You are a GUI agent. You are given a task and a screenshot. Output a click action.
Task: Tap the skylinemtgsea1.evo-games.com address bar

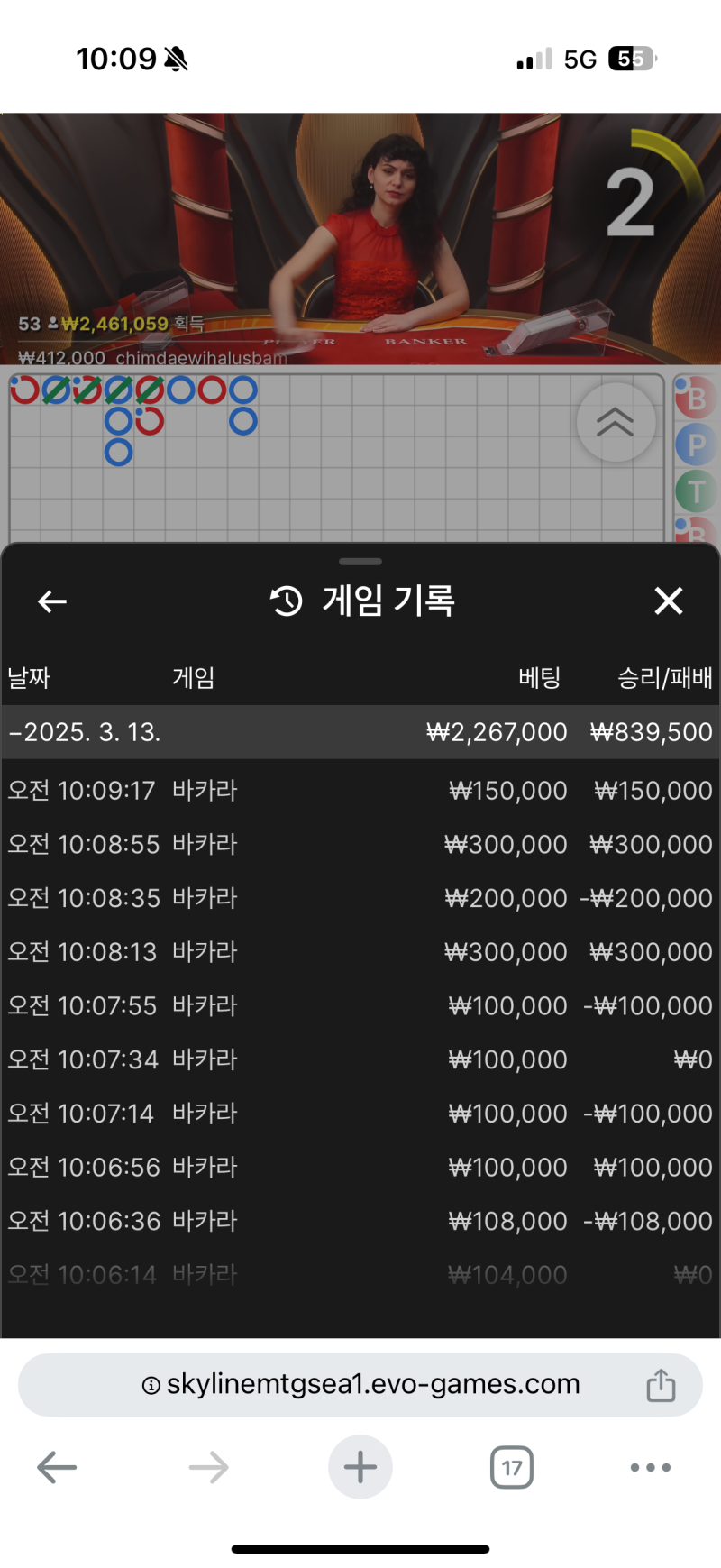(x=360, y=1384)
